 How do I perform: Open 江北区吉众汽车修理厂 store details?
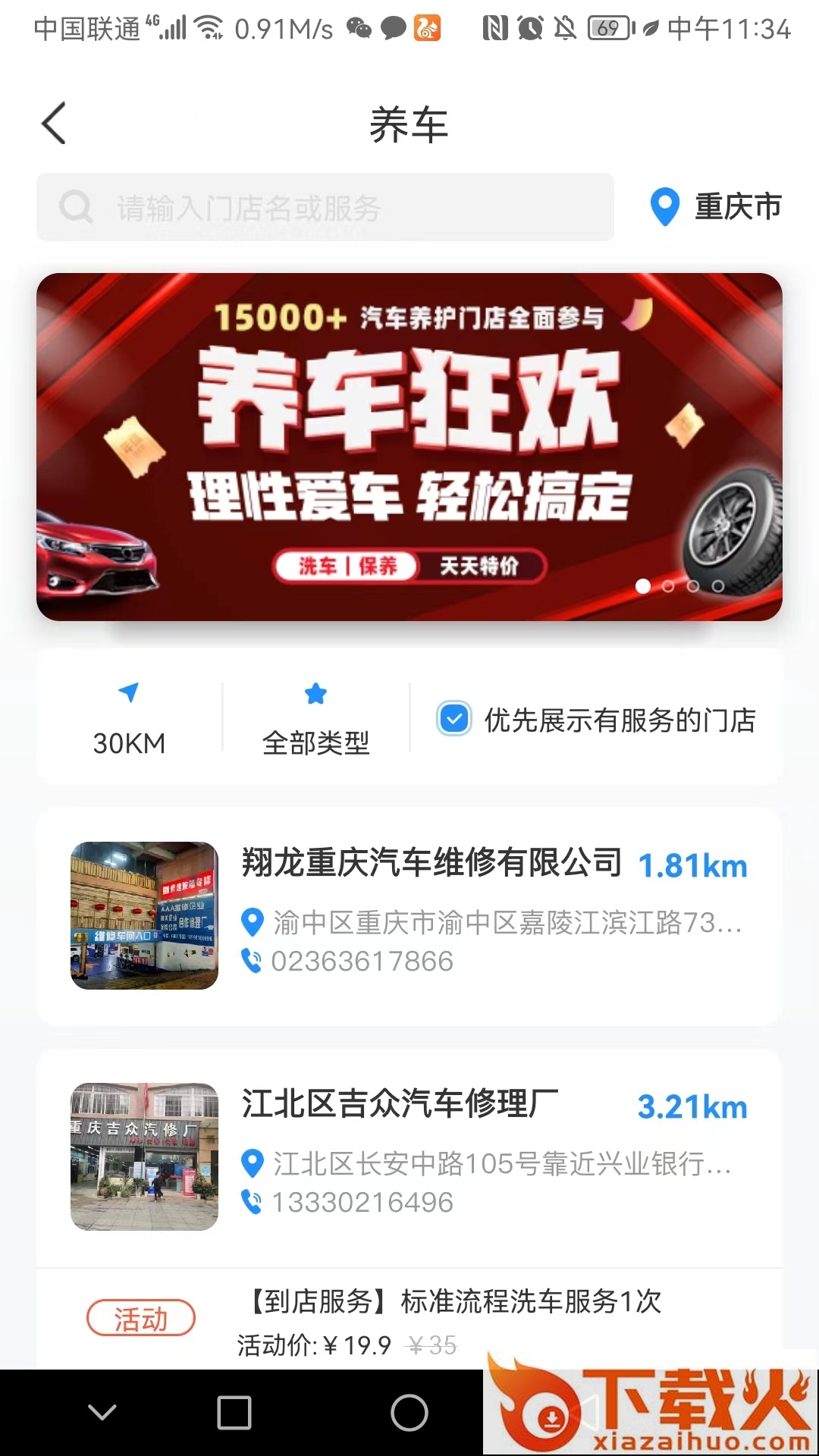(x=400, y=1104)
